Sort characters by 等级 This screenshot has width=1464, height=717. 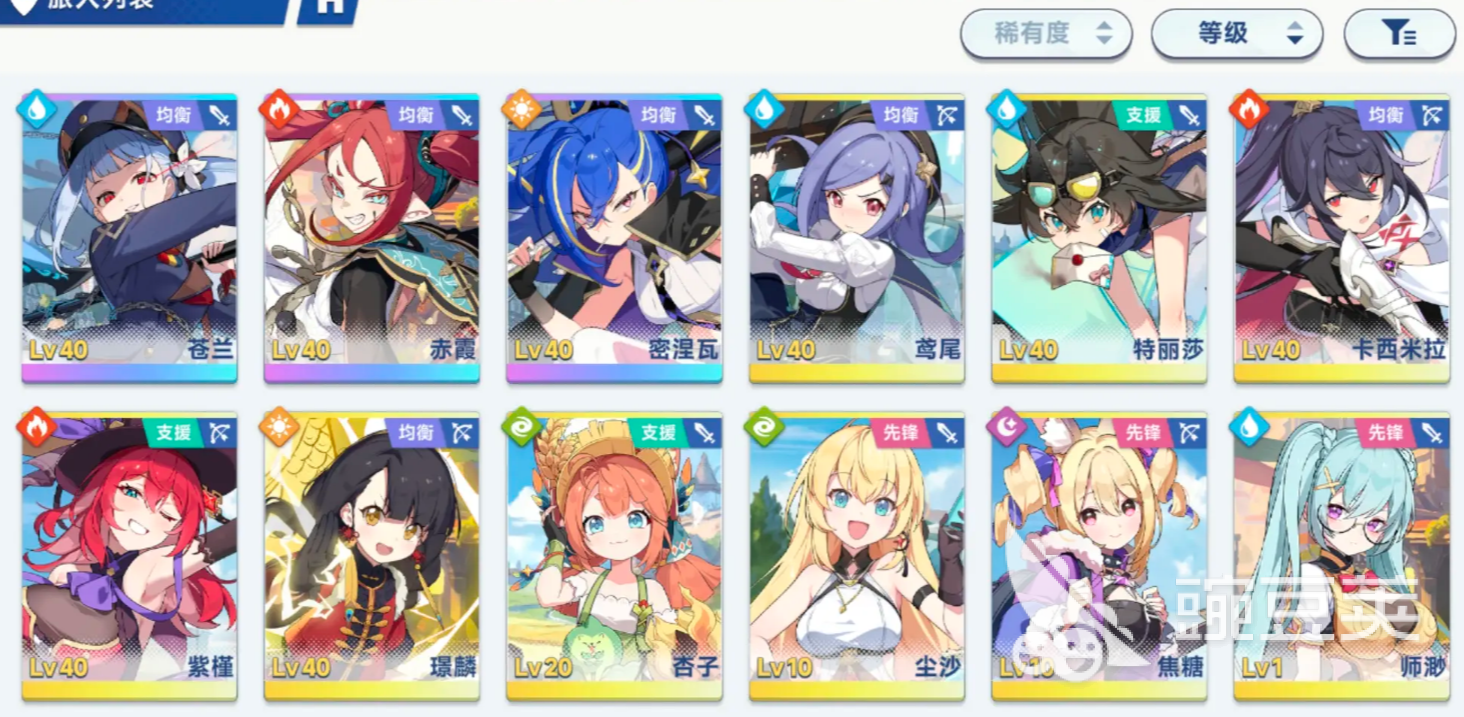pos(1237,34)
